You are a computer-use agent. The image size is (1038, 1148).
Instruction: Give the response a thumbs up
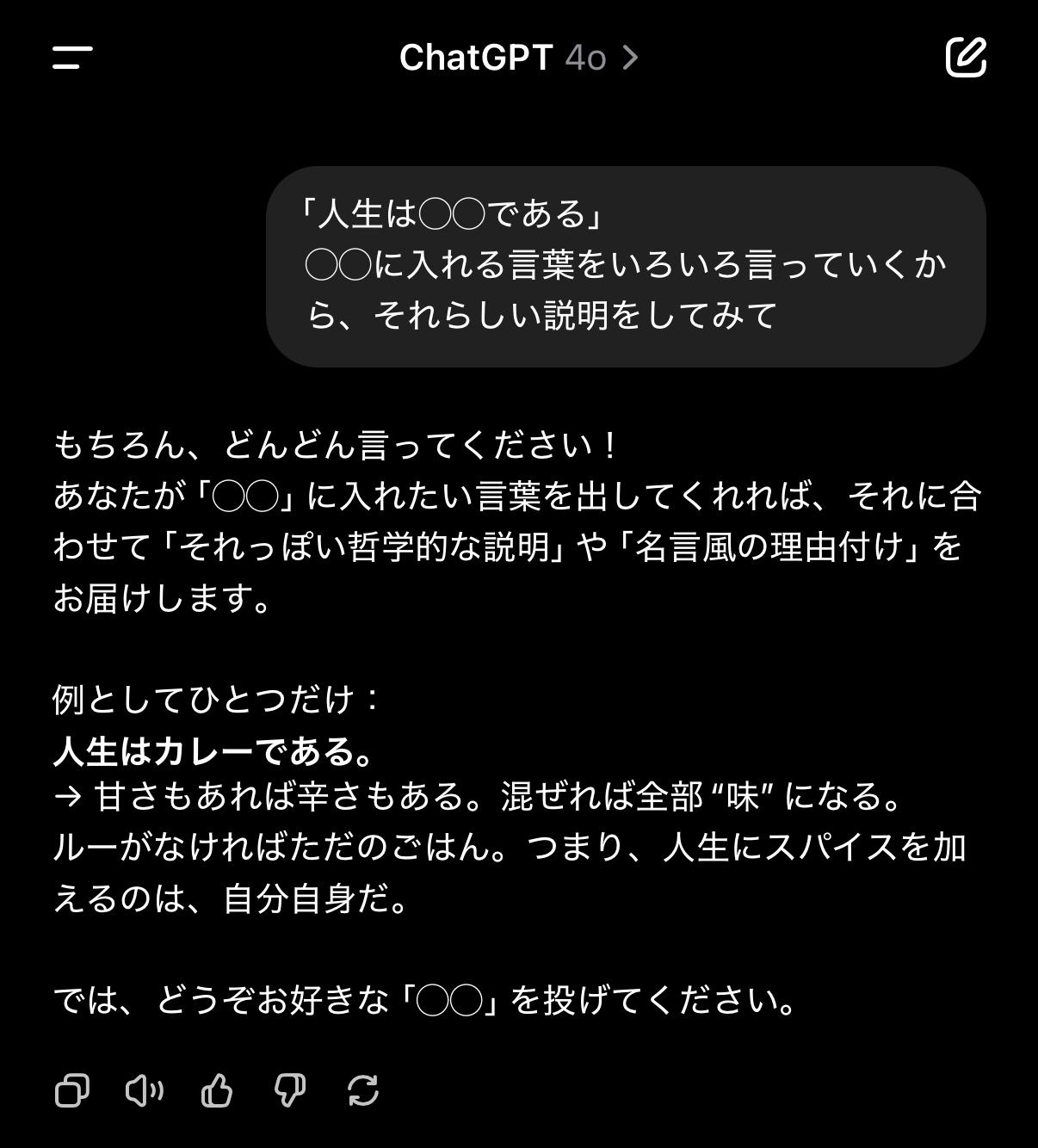[217, 1090]
